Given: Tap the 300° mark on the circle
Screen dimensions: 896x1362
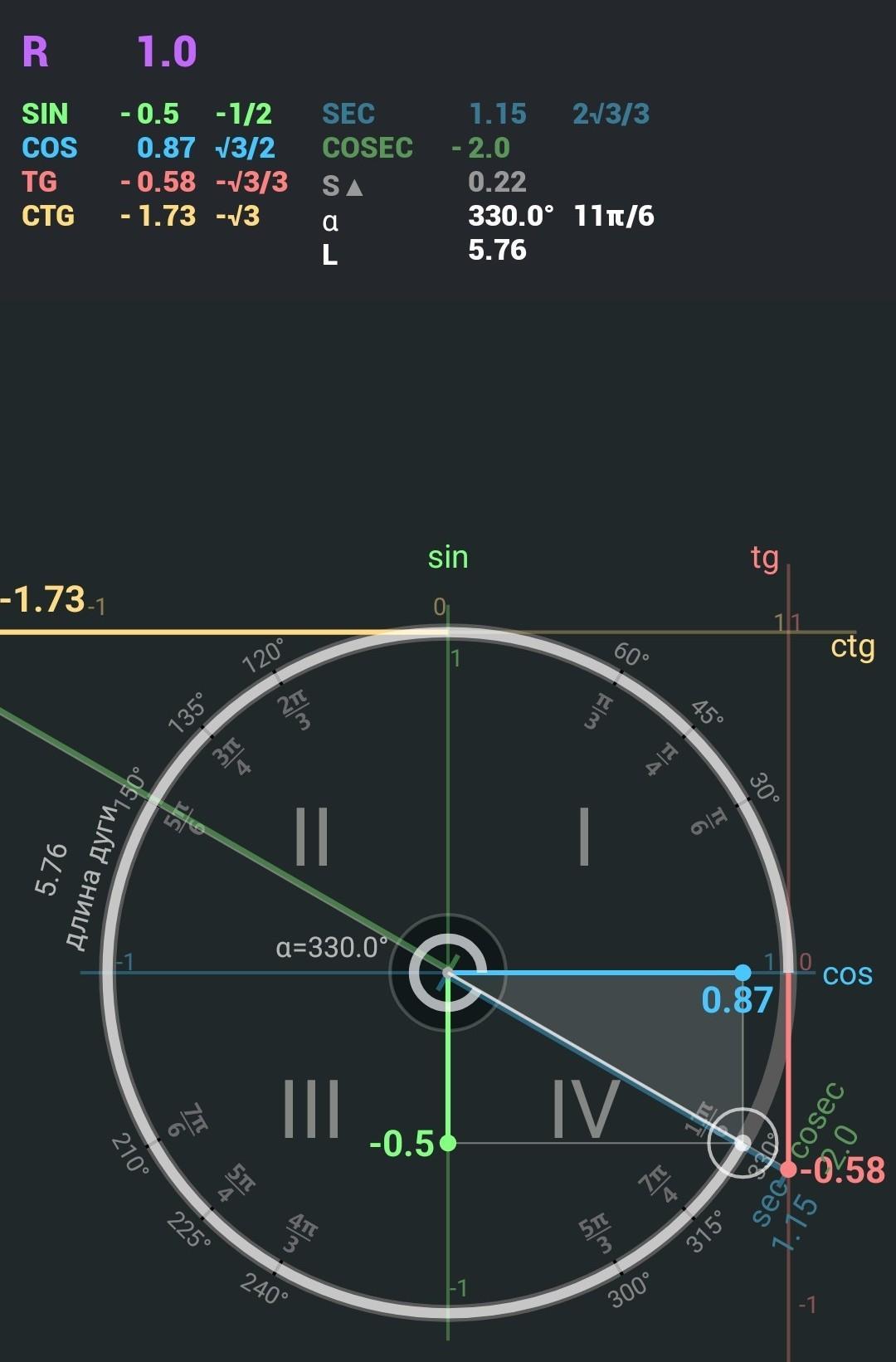Looking at the screenshot, I should [628, 1290].
